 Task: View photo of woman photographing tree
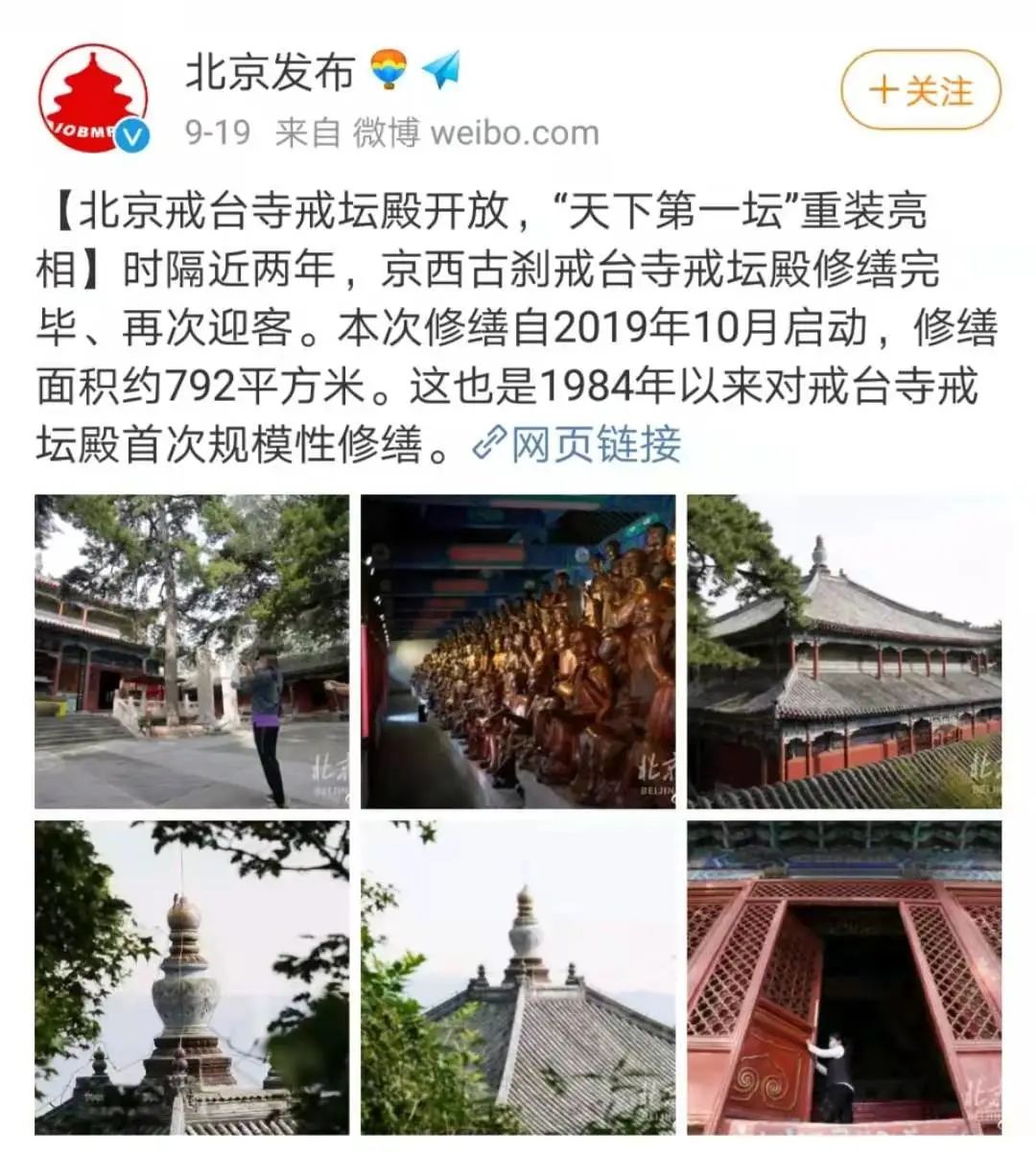point(192,651)
